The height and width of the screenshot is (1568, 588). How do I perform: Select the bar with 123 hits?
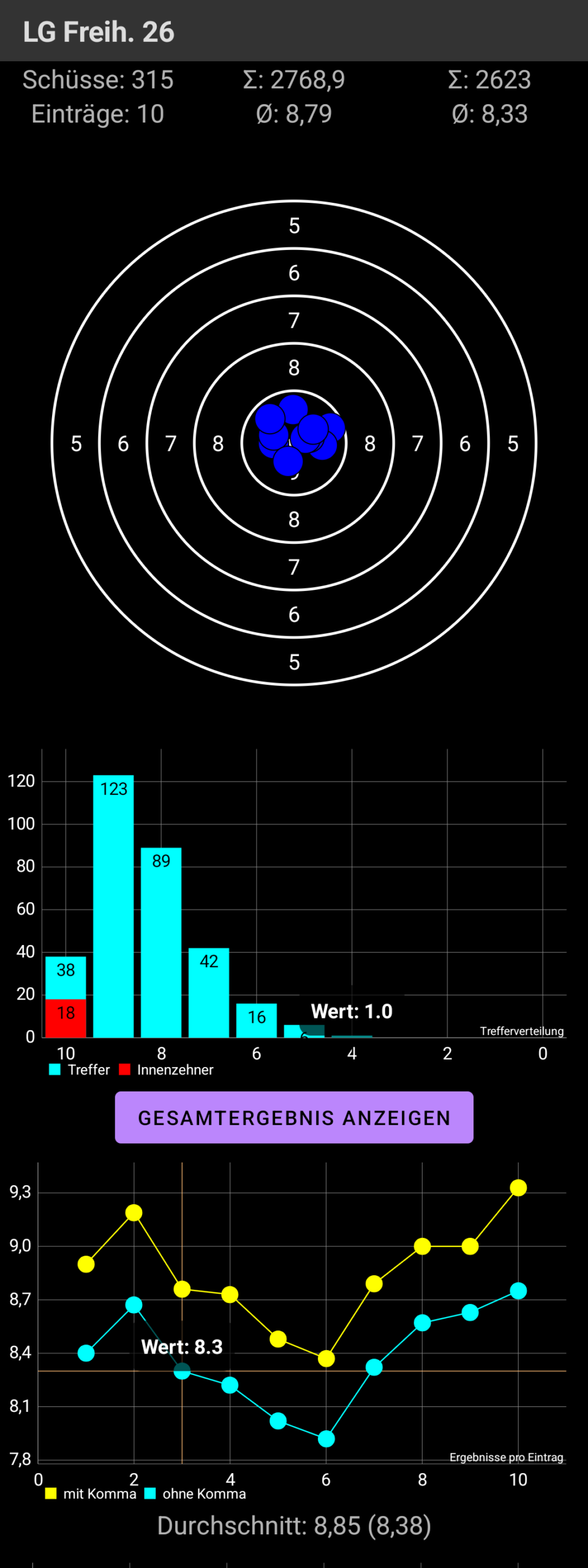(113, 907)
